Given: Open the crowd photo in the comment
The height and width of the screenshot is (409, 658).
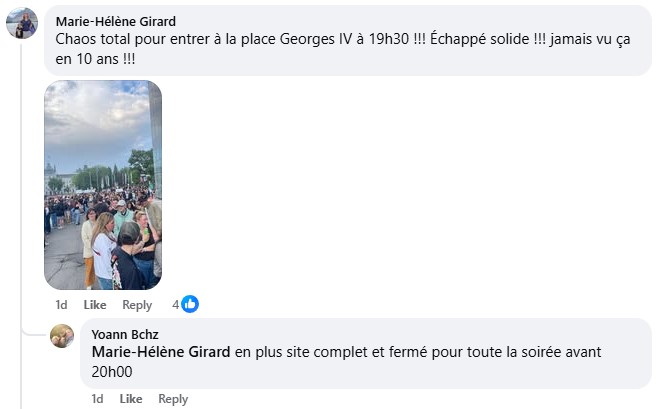Looking at the screenshot, I should (103, 185).
